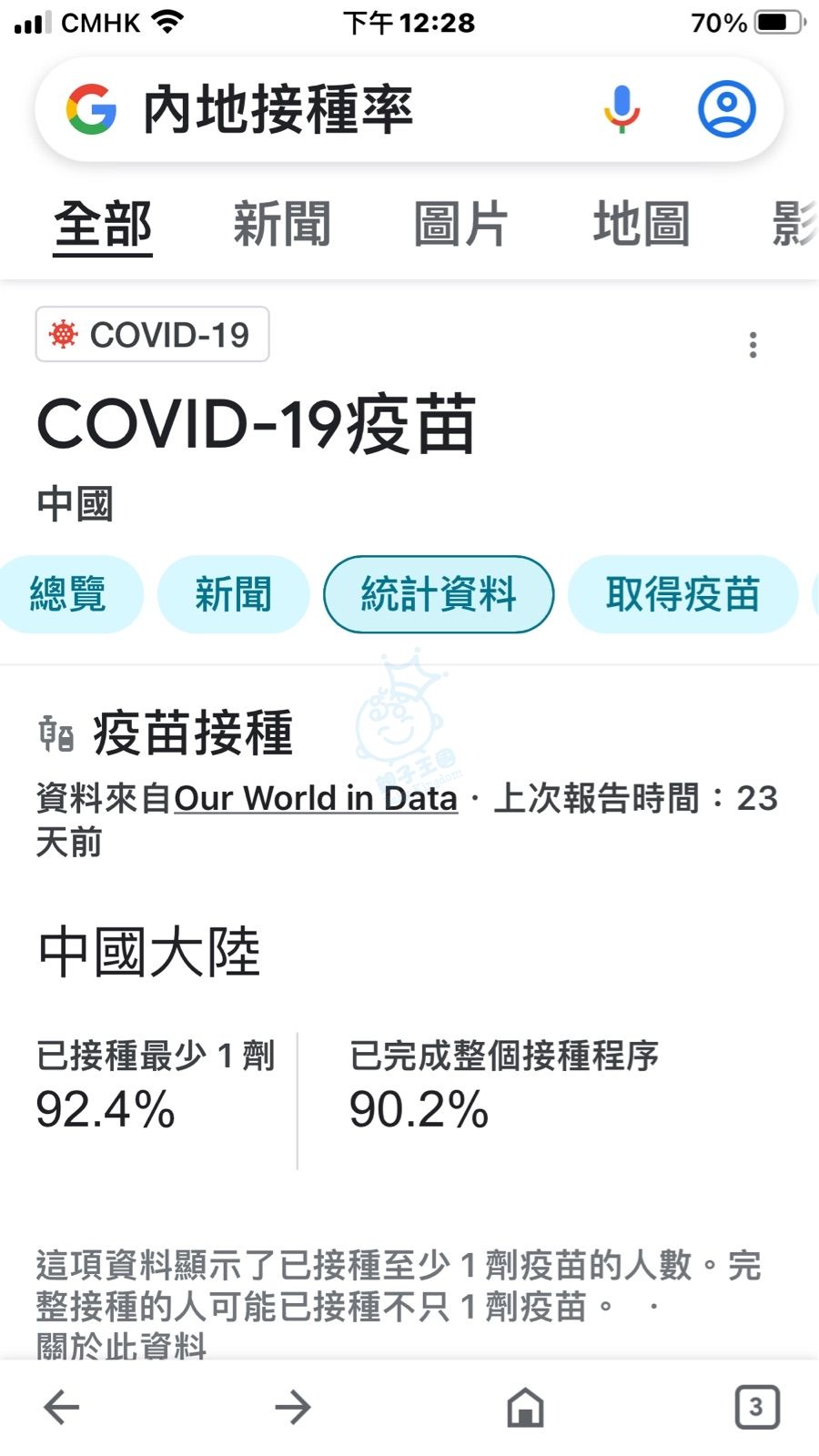The width and height of the screenshot is (819, 1456).
Task: Switch to the 圖片 search tab
Action: 460,224
